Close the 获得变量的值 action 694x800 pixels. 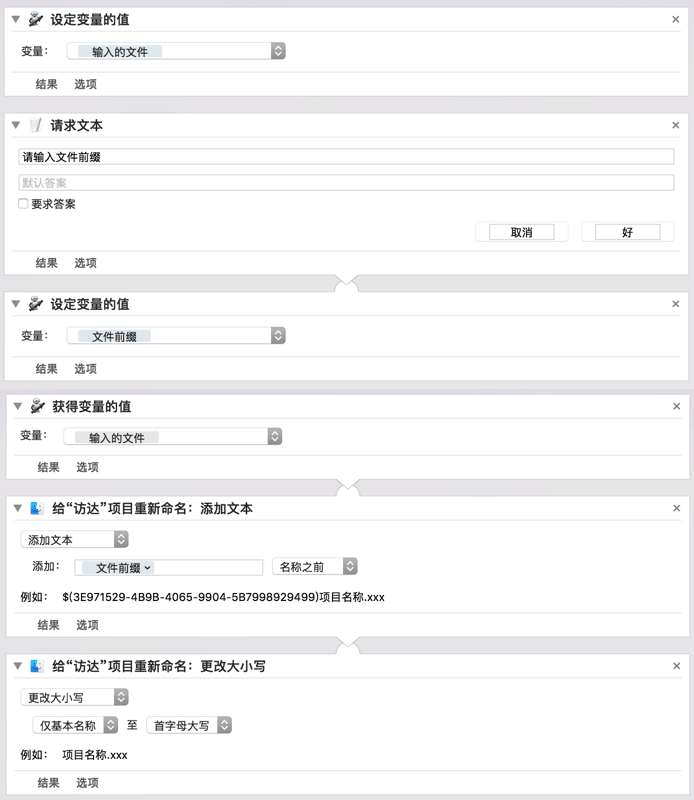pos(677,407)
